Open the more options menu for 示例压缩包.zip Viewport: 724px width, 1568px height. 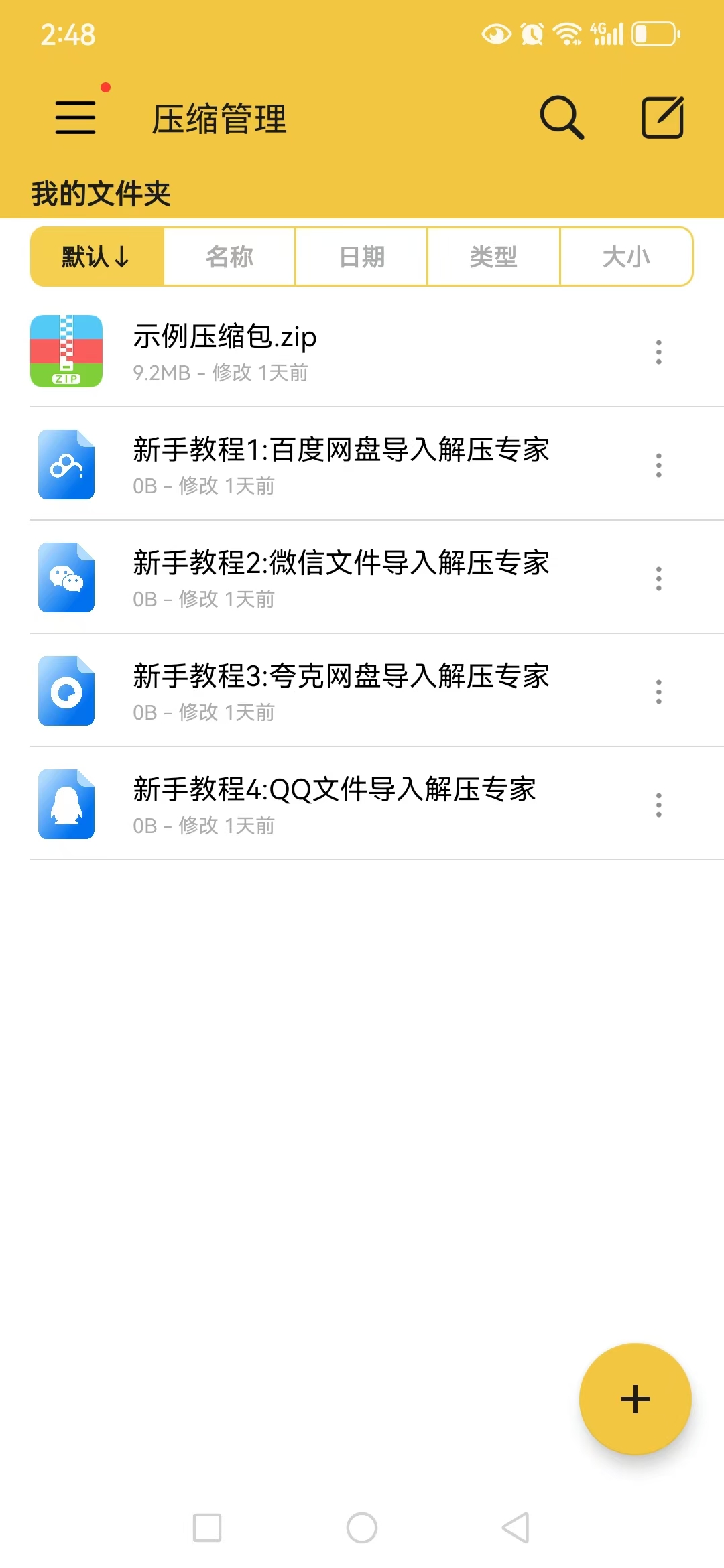tap(657, 352)
